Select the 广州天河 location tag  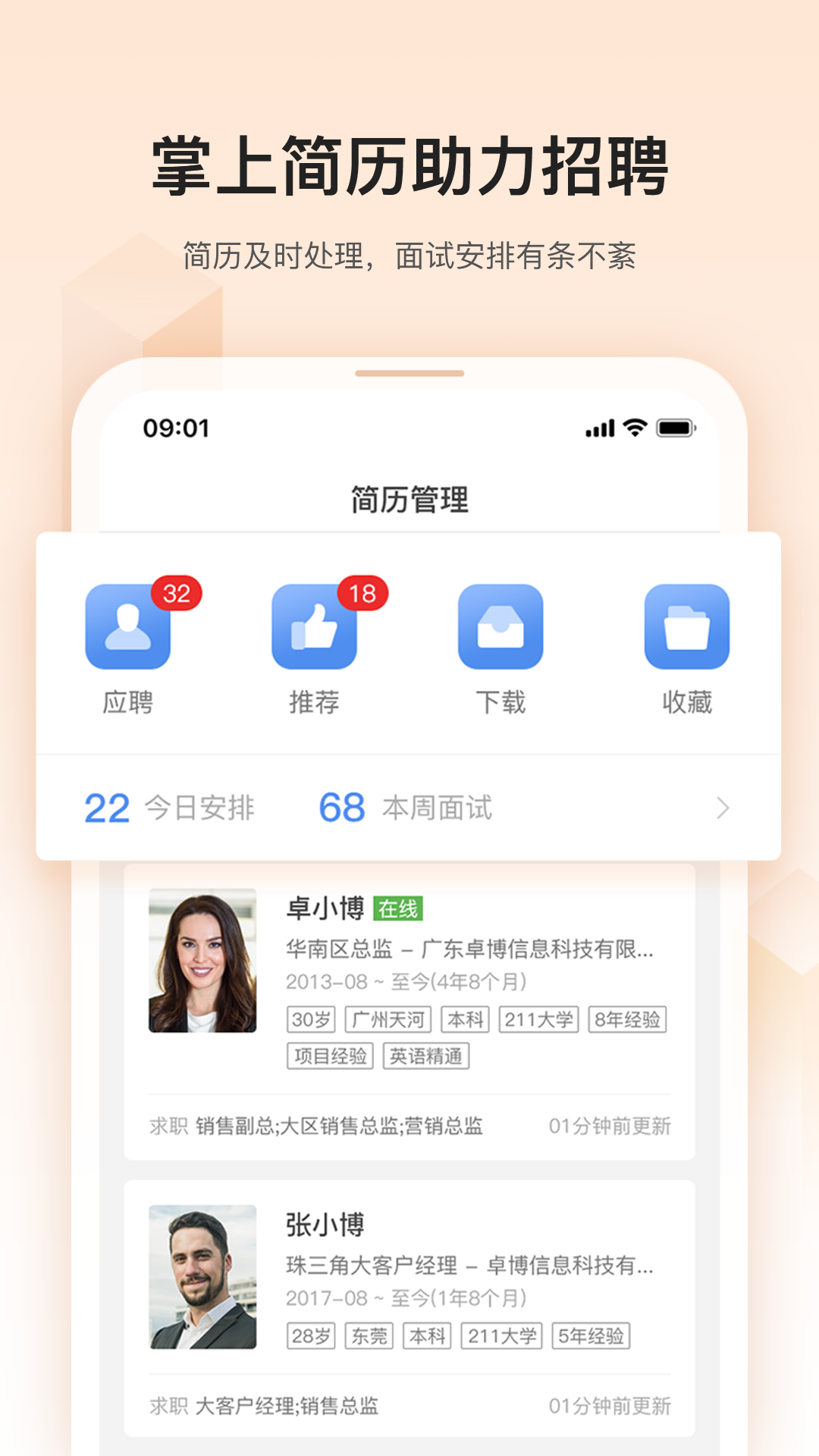coord(389,1018)
